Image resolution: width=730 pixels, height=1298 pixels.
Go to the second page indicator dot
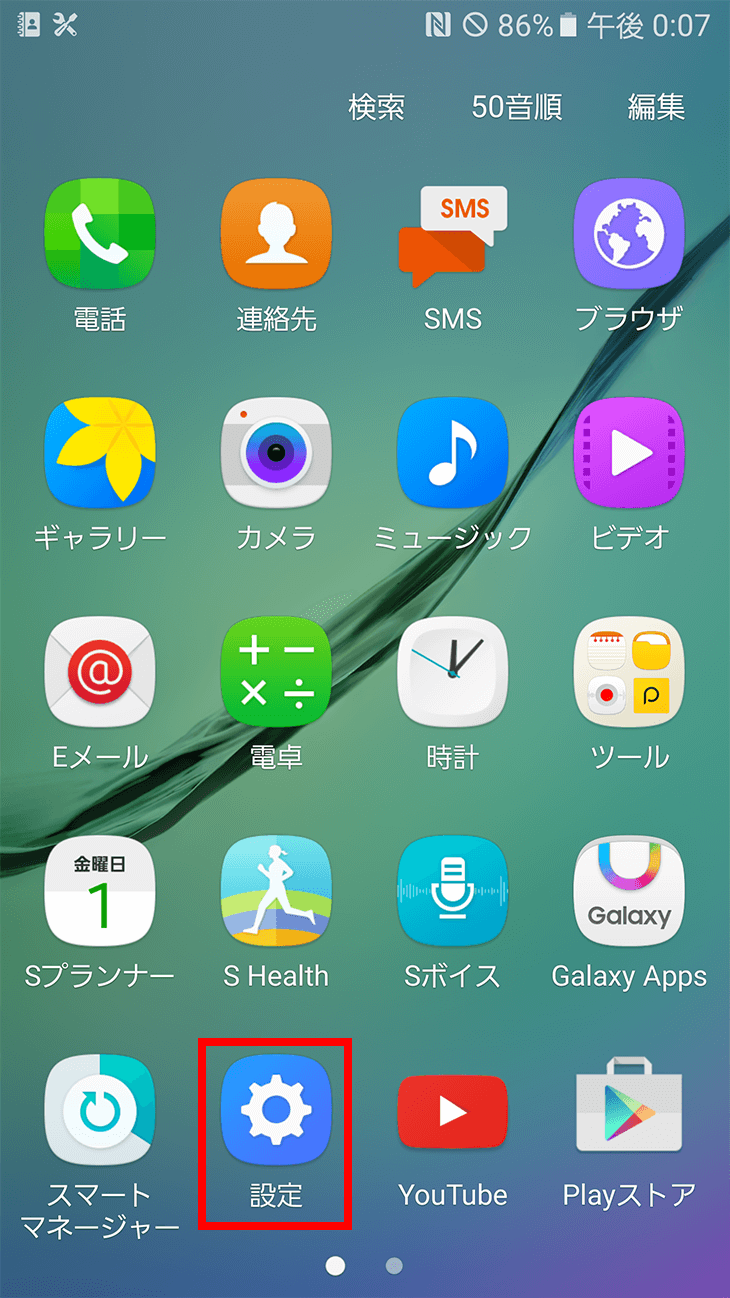(394, 1266)
